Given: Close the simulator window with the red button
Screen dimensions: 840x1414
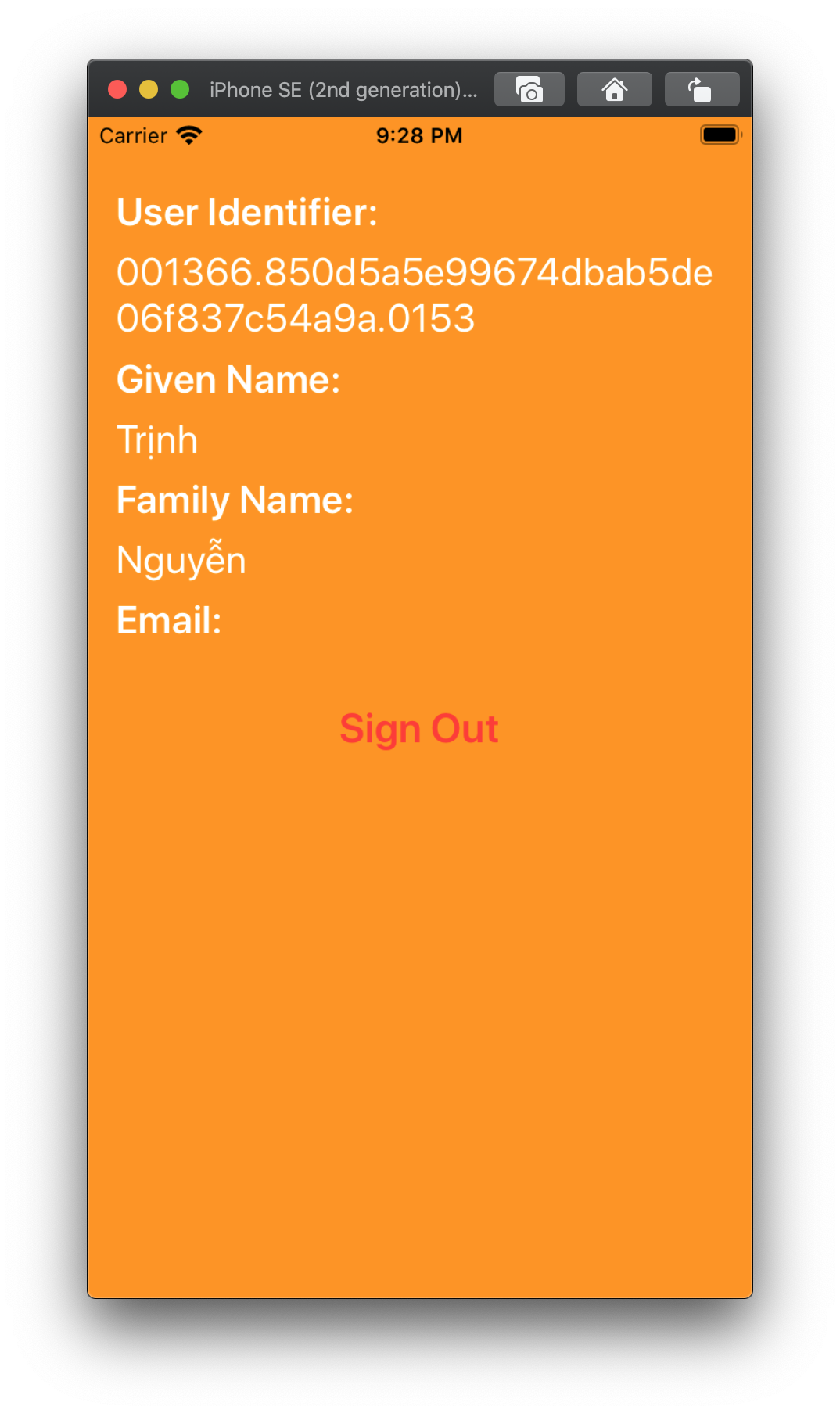Looking at the screenshot, I should [x=117, y=90].
